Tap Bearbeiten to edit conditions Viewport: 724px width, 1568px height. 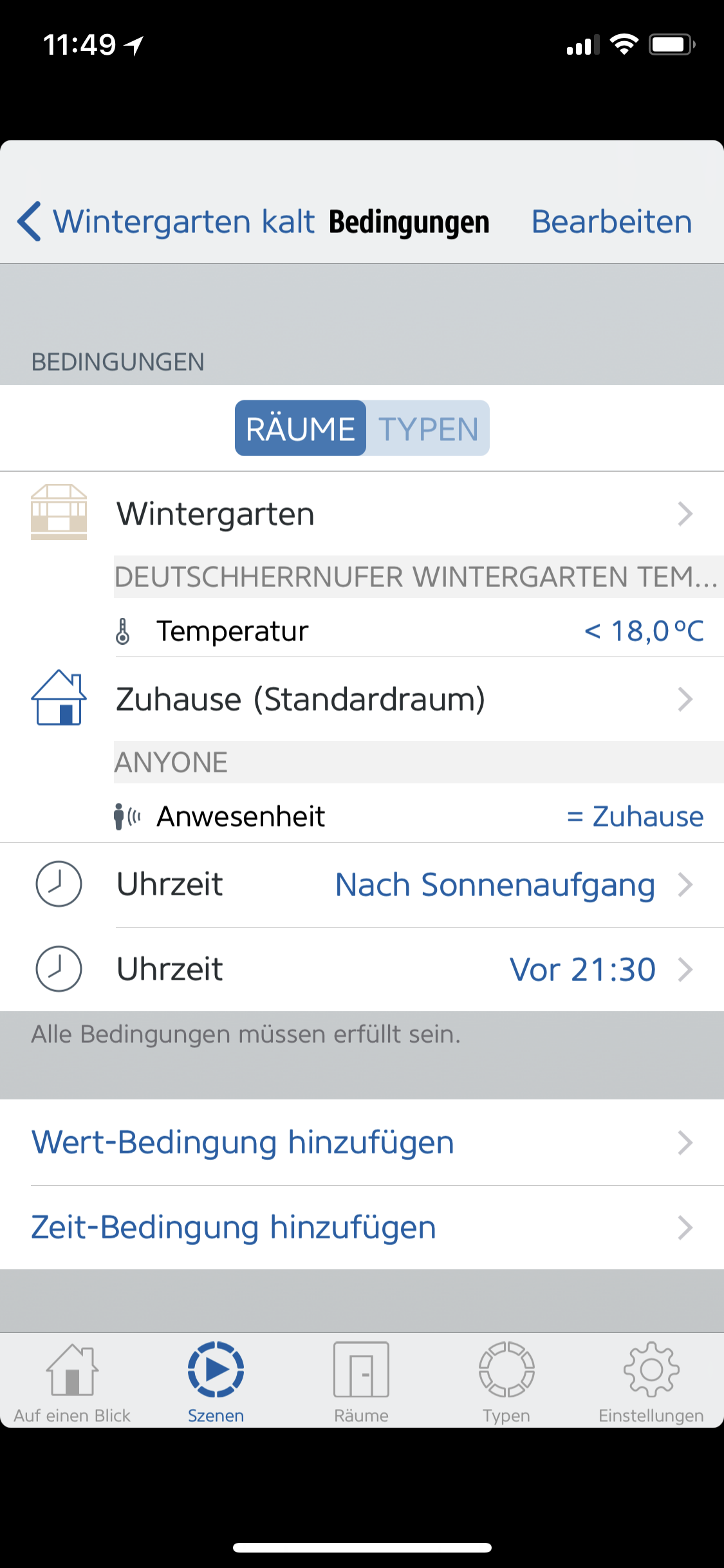(x=611, y=222)
